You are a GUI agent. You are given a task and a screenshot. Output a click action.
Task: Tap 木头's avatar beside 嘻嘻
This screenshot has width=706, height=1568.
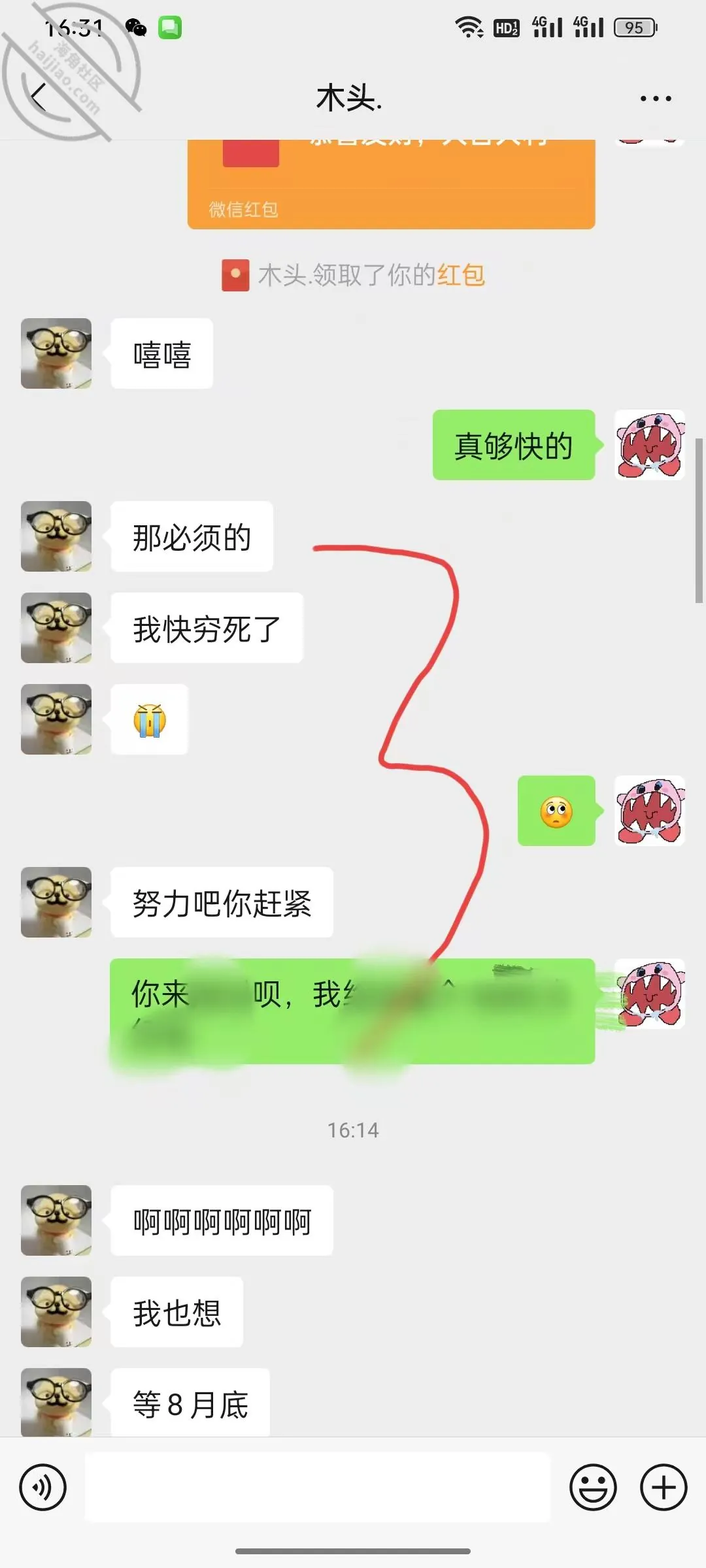[x=56, y=353]
